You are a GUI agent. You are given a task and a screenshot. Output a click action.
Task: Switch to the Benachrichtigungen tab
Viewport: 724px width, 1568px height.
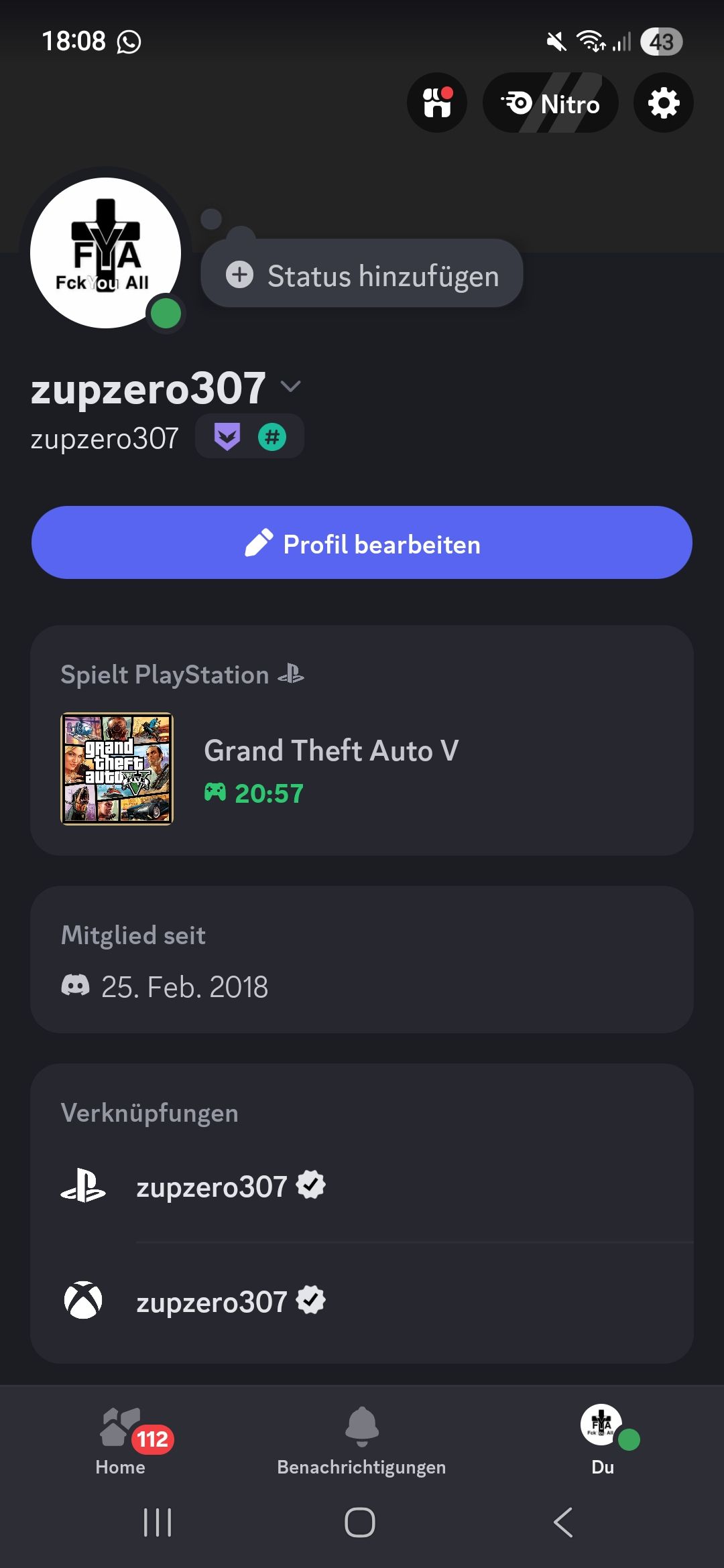(362, 1441)
